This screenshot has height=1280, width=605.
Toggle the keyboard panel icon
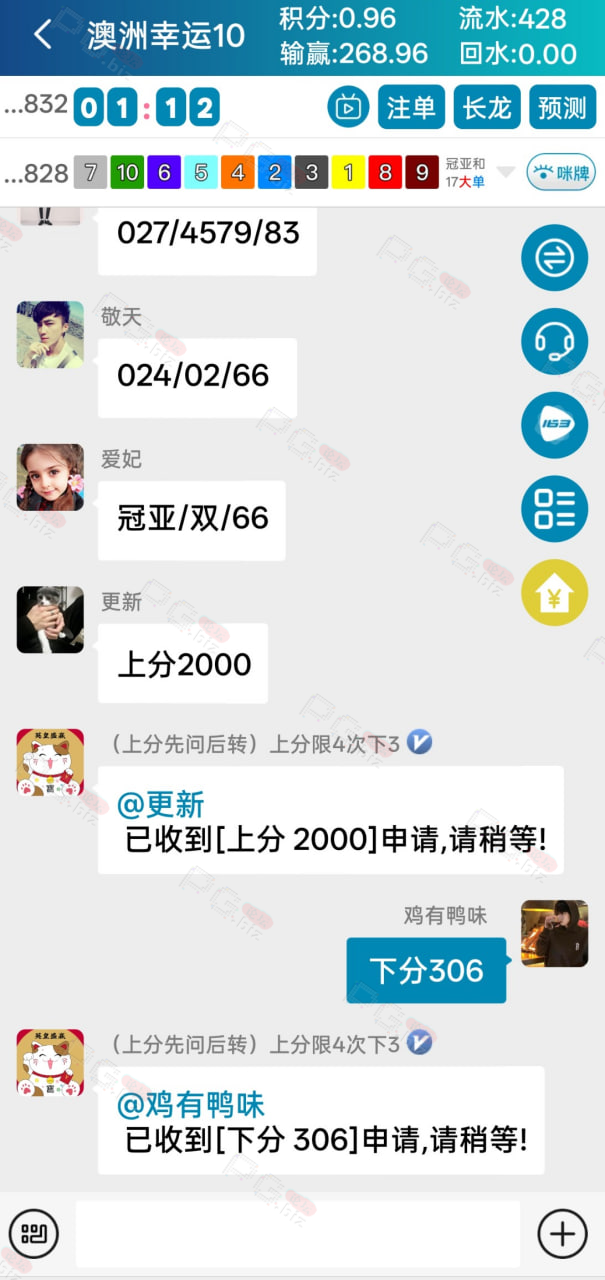click(x=34, y=1234)
